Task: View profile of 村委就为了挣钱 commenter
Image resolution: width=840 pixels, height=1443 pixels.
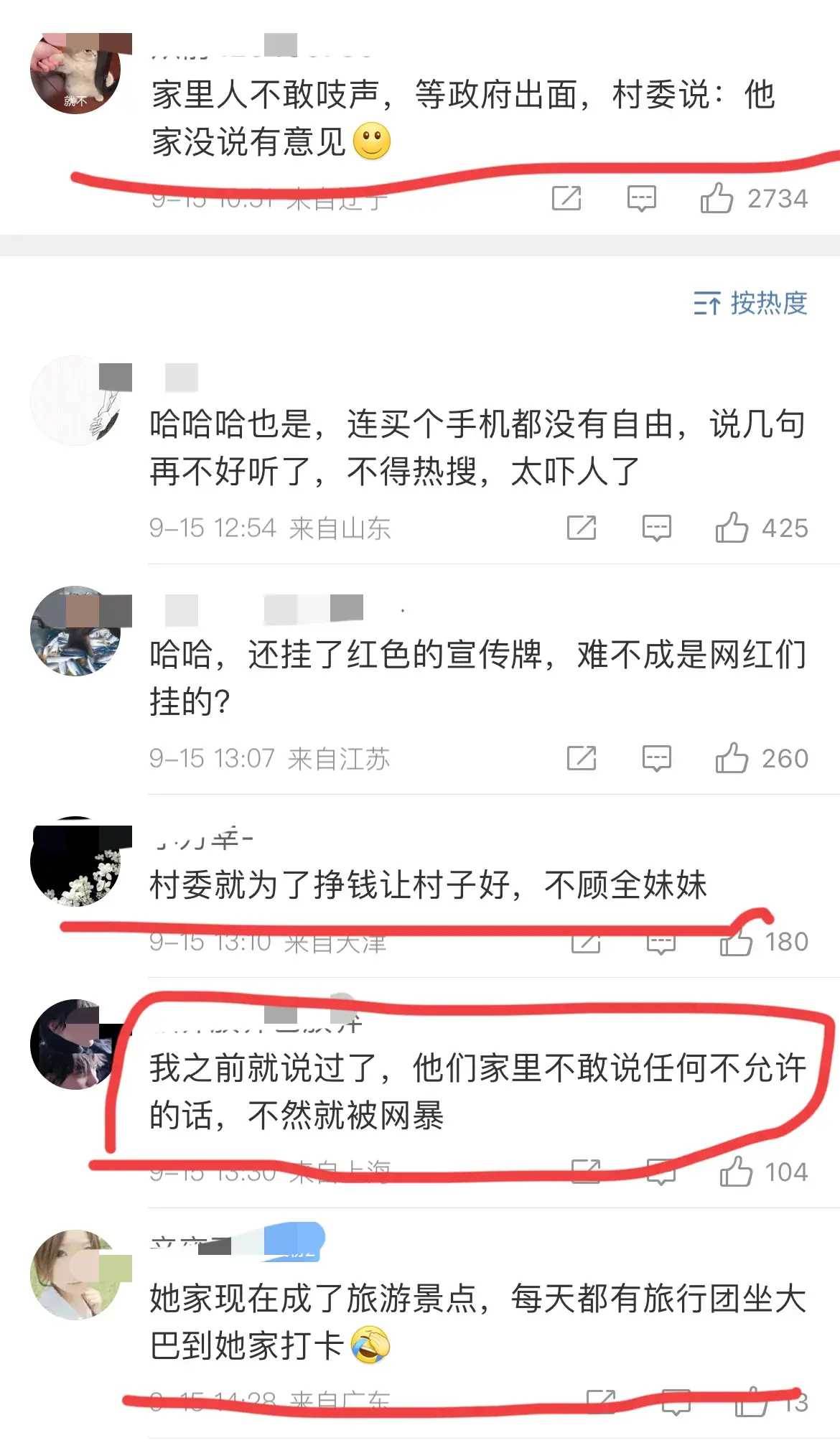Action: pyautogui.click(x=75, y=861)
